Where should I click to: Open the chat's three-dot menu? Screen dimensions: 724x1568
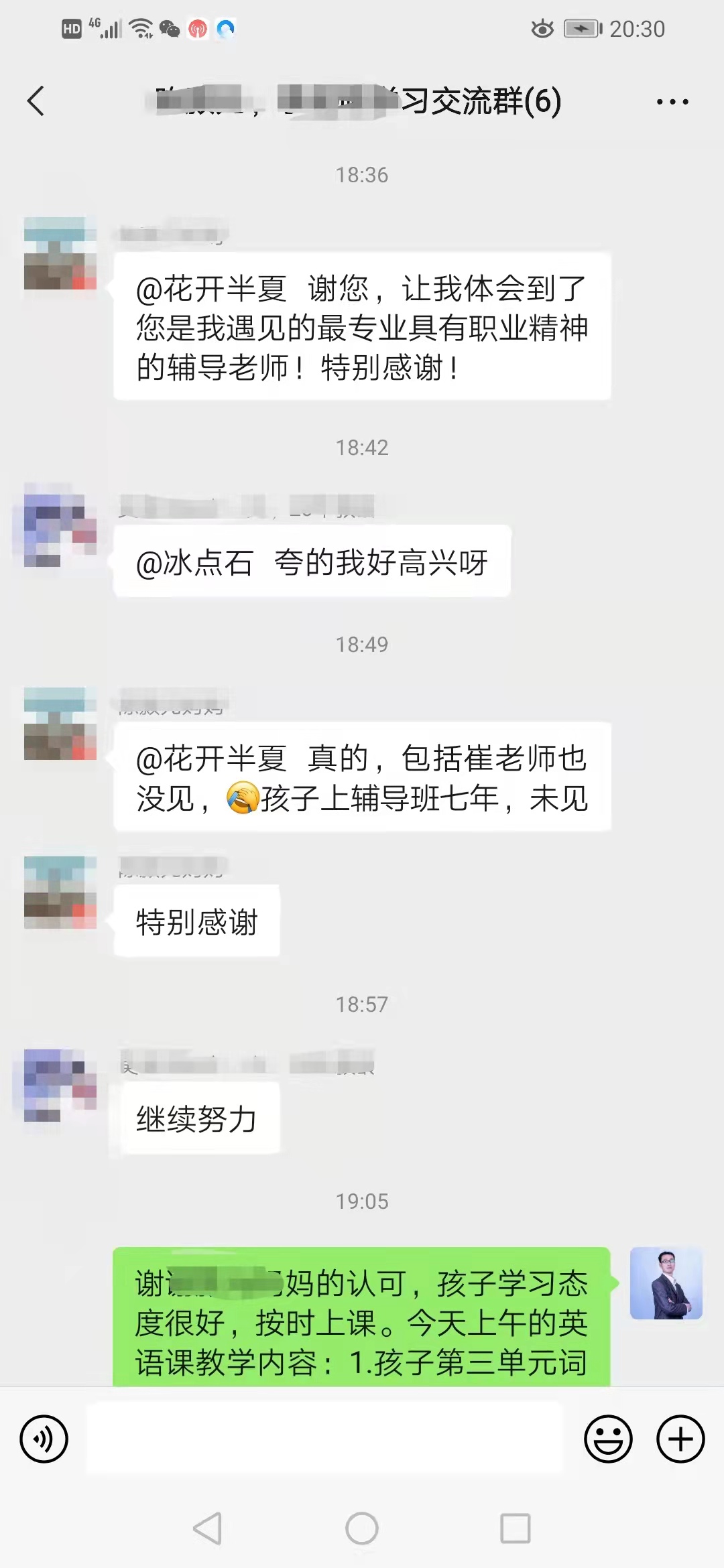(x=672, y=102)
